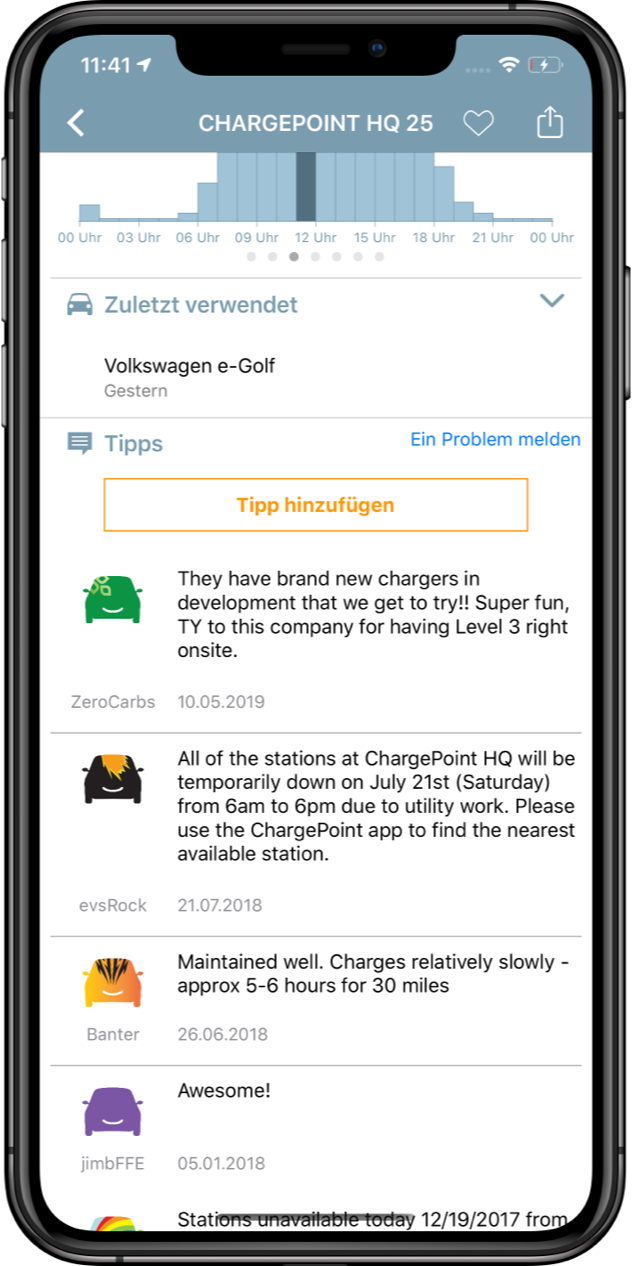Image resolution: width=632 pixels, height=1266 pixels.
Task: Collapse the Zuletzt verwendet section
Action: (x=552, y=301)
